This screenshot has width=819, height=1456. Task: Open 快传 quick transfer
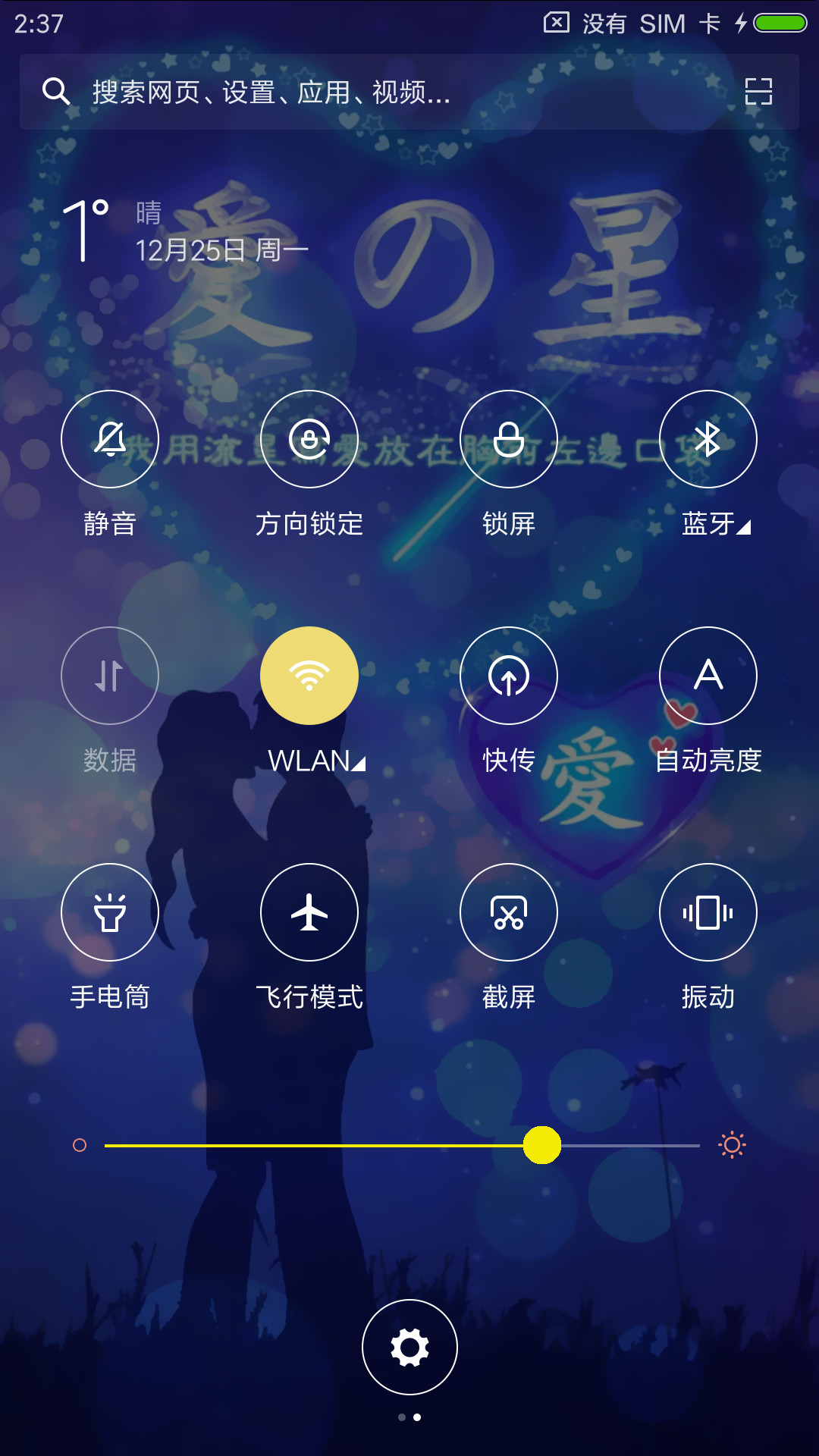[x=509, y=676]
